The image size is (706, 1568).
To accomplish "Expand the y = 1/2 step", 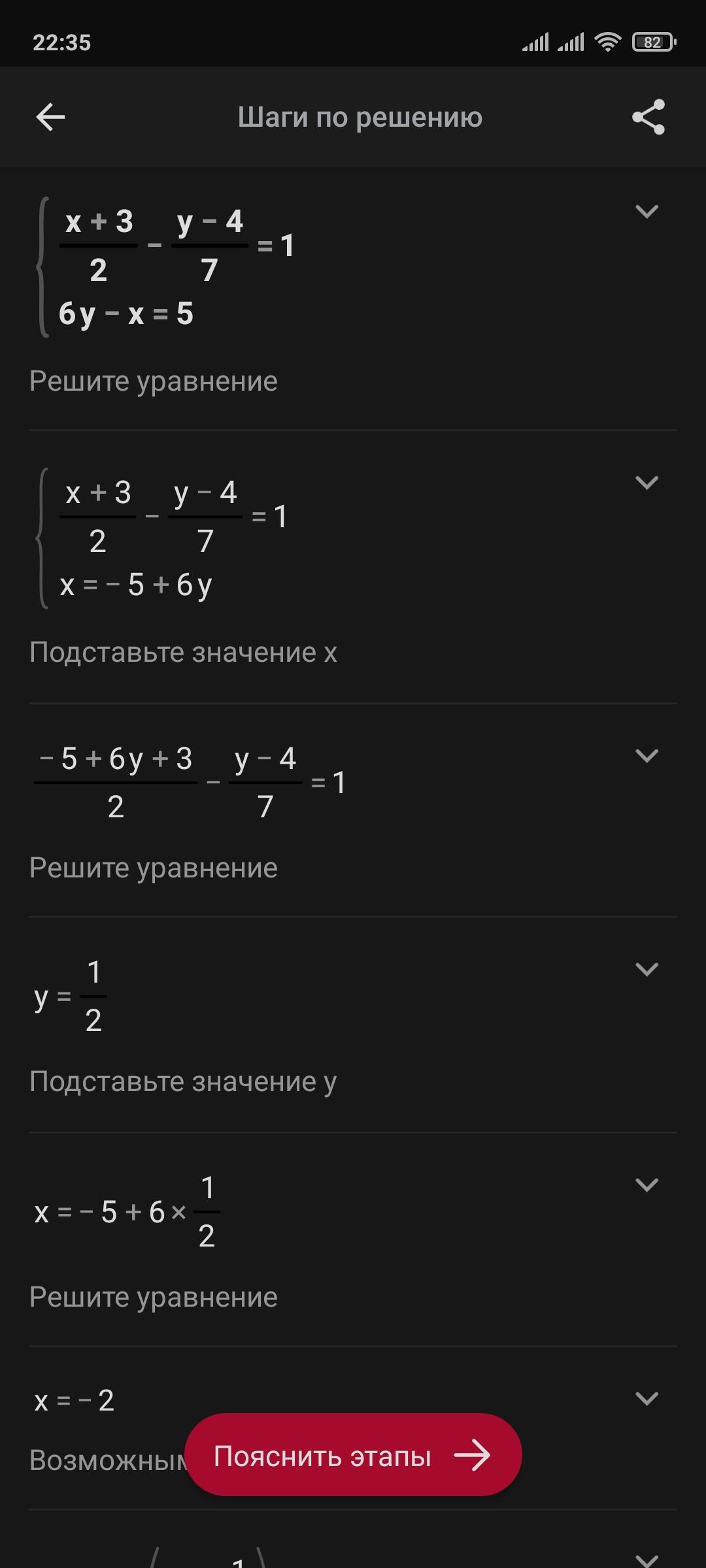I will click(x=647, y=970).
